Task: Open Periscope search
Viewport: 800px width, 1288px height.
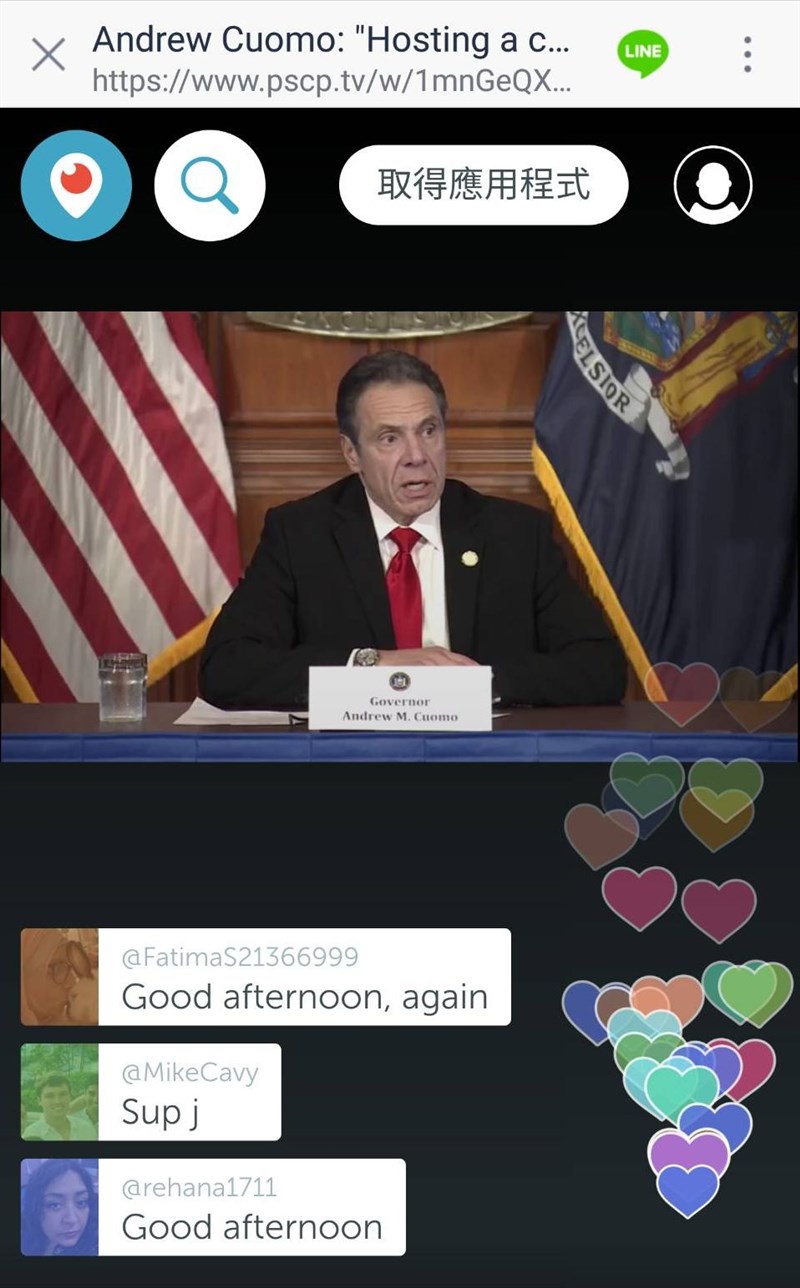Action: (x=210, y=185)
